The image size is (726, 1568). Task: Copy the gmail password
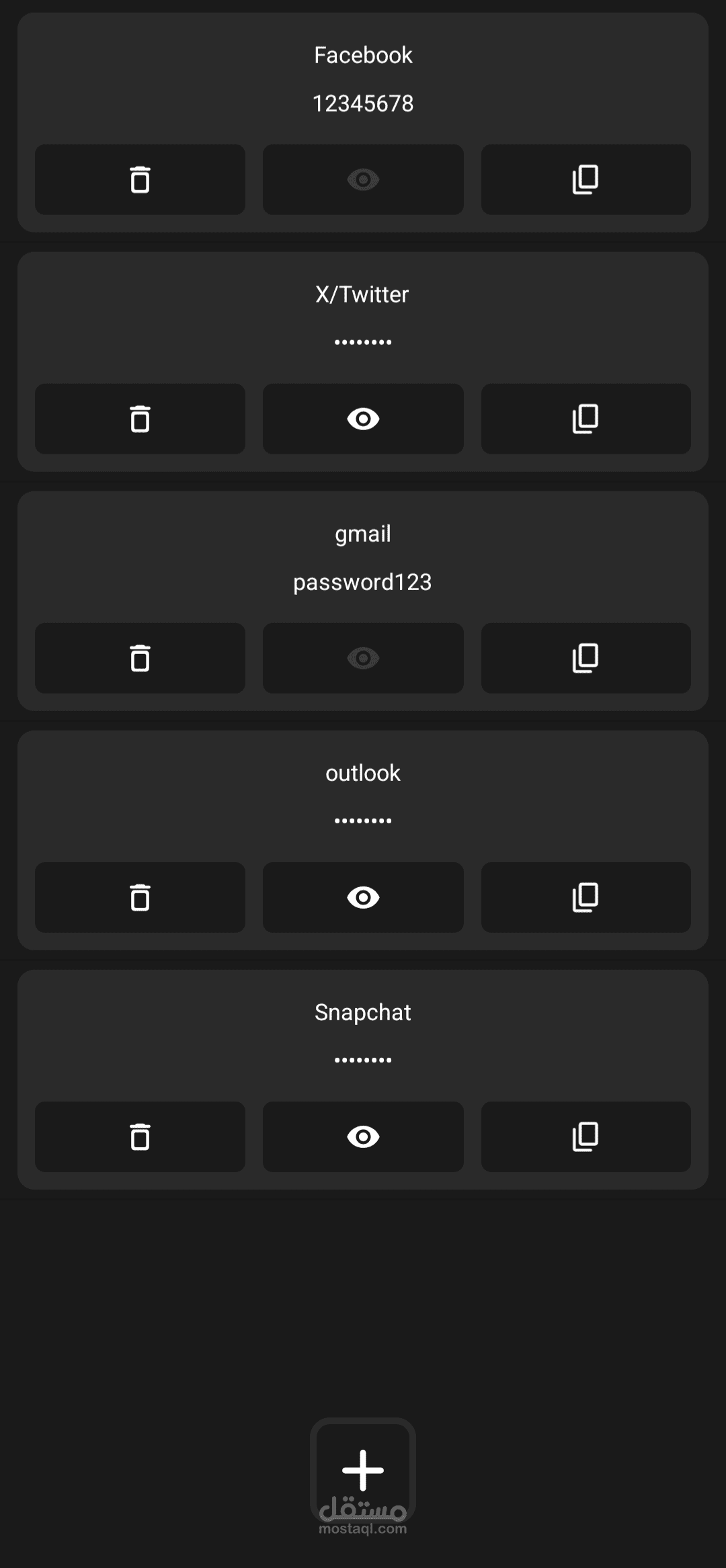click(586, 658)
